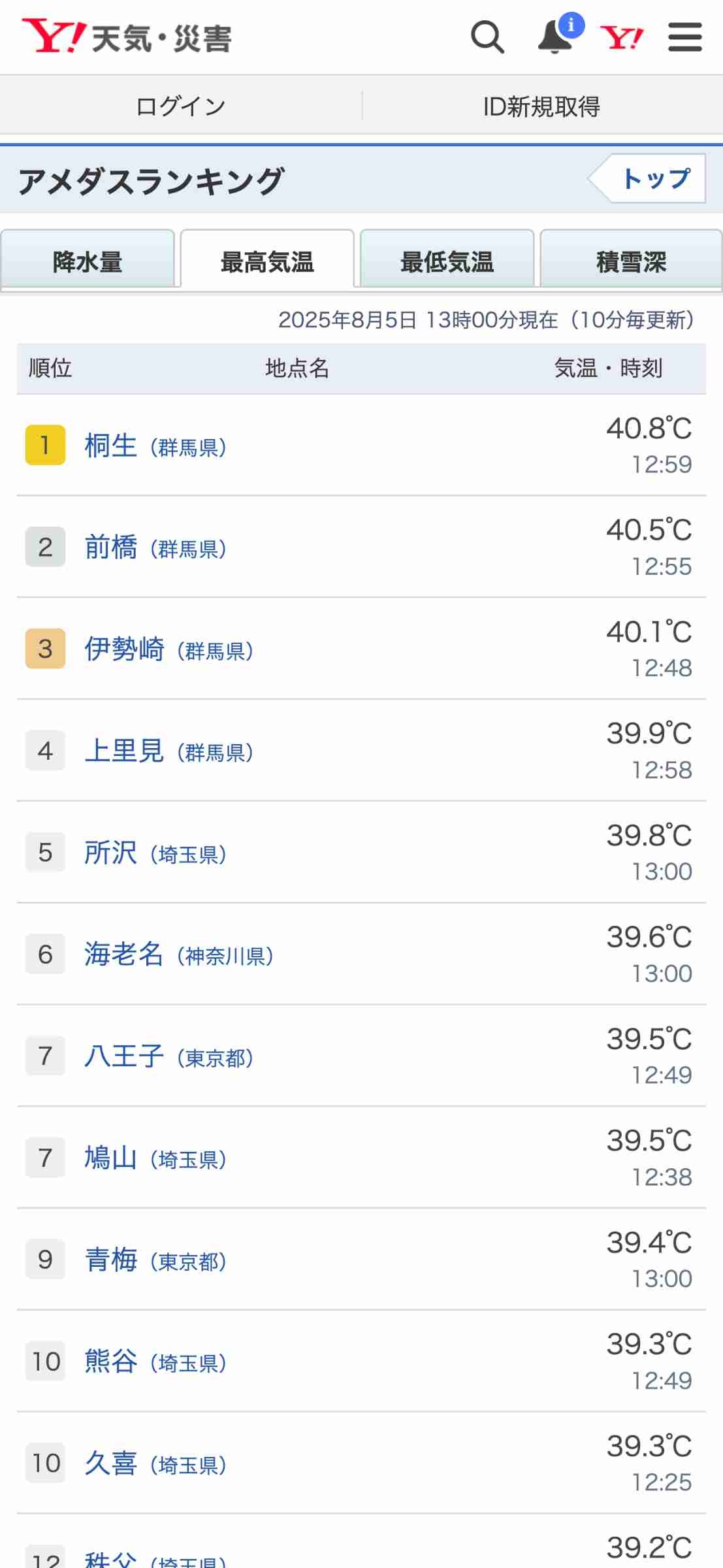This screenshot has height=1568, width=723.
Task: Open 上里見 (群馬県) location
Action: 124,751
